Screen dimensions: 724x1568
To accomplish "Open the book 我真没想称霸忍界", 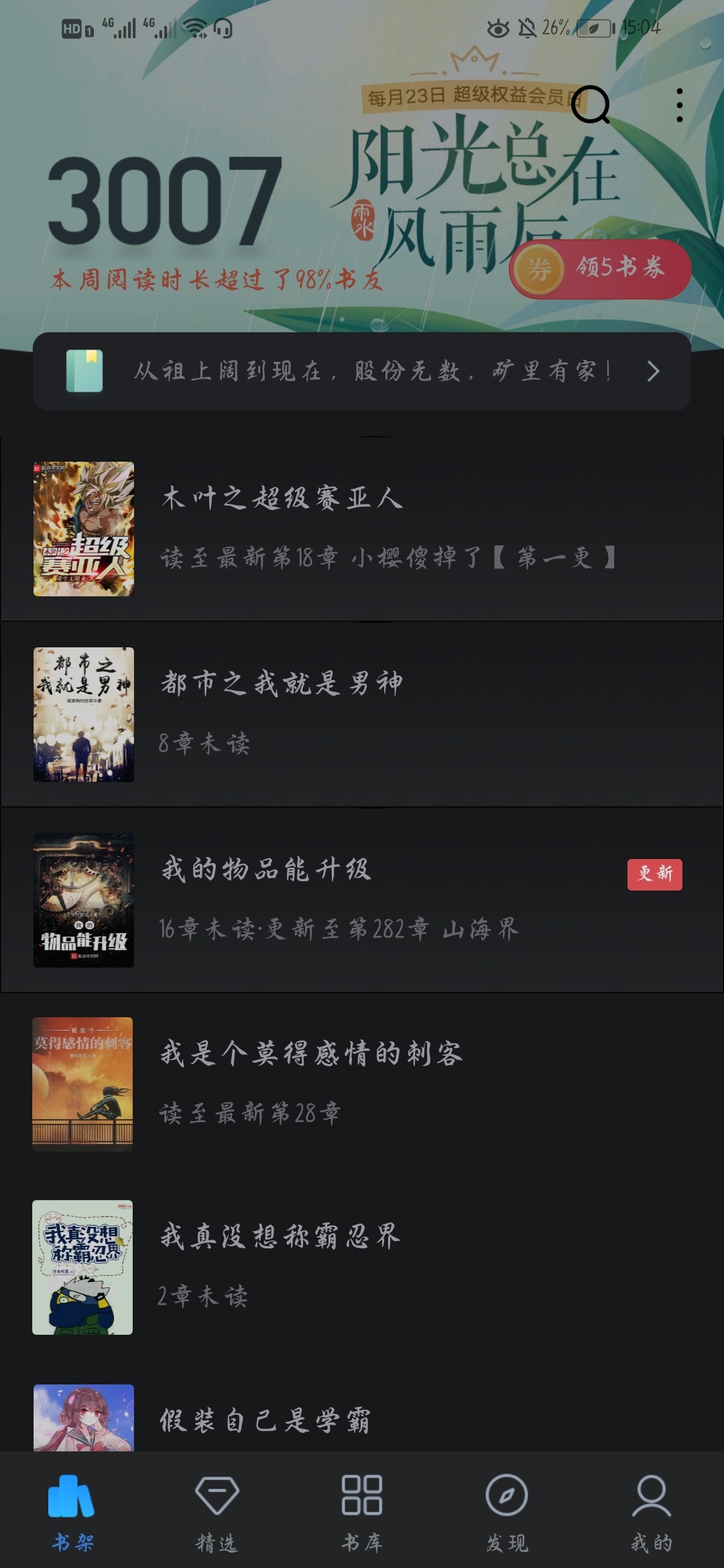I will tap(362, 1267).
